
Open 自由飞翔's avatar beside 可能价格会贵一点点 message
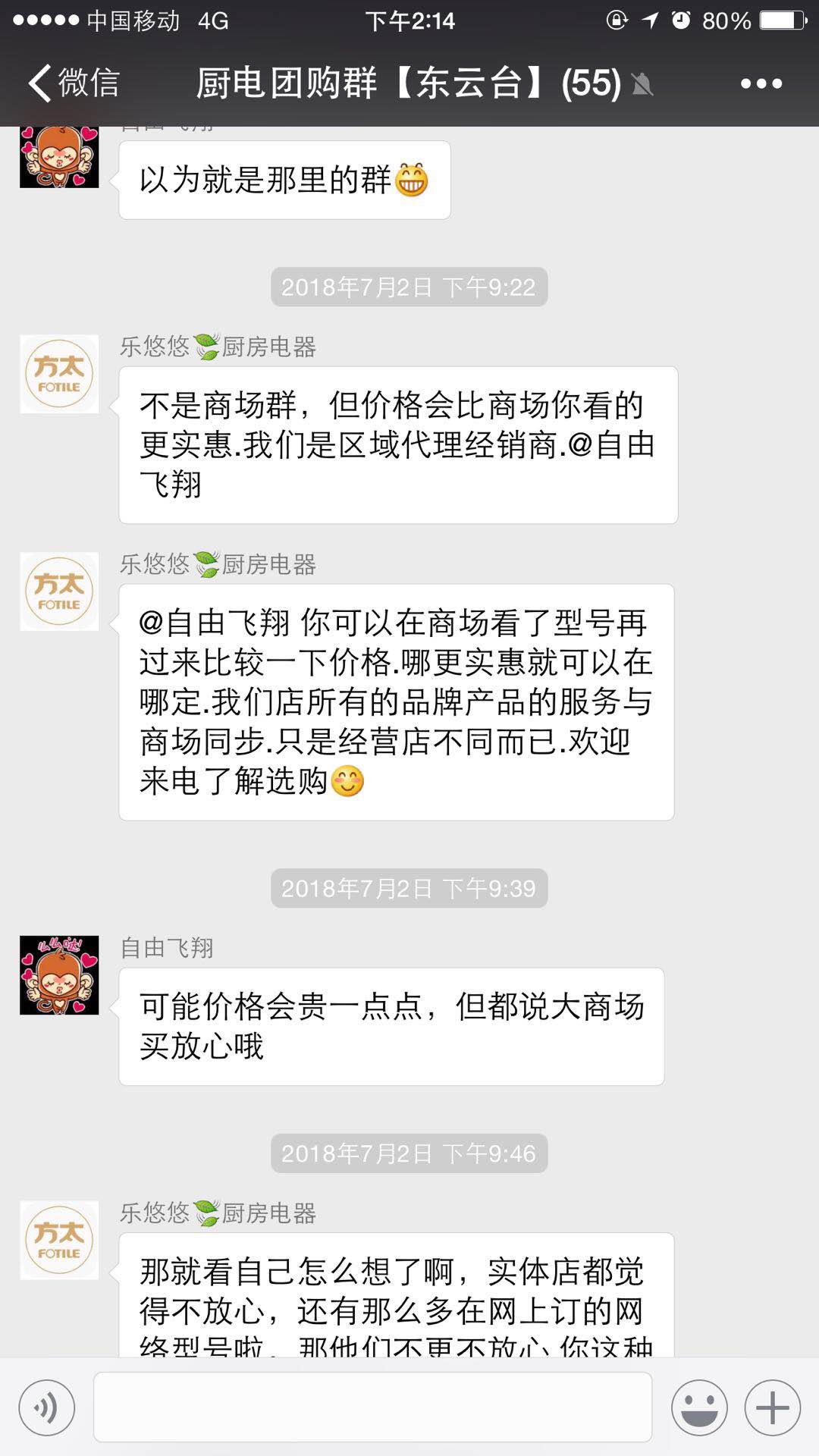point(59,975)
